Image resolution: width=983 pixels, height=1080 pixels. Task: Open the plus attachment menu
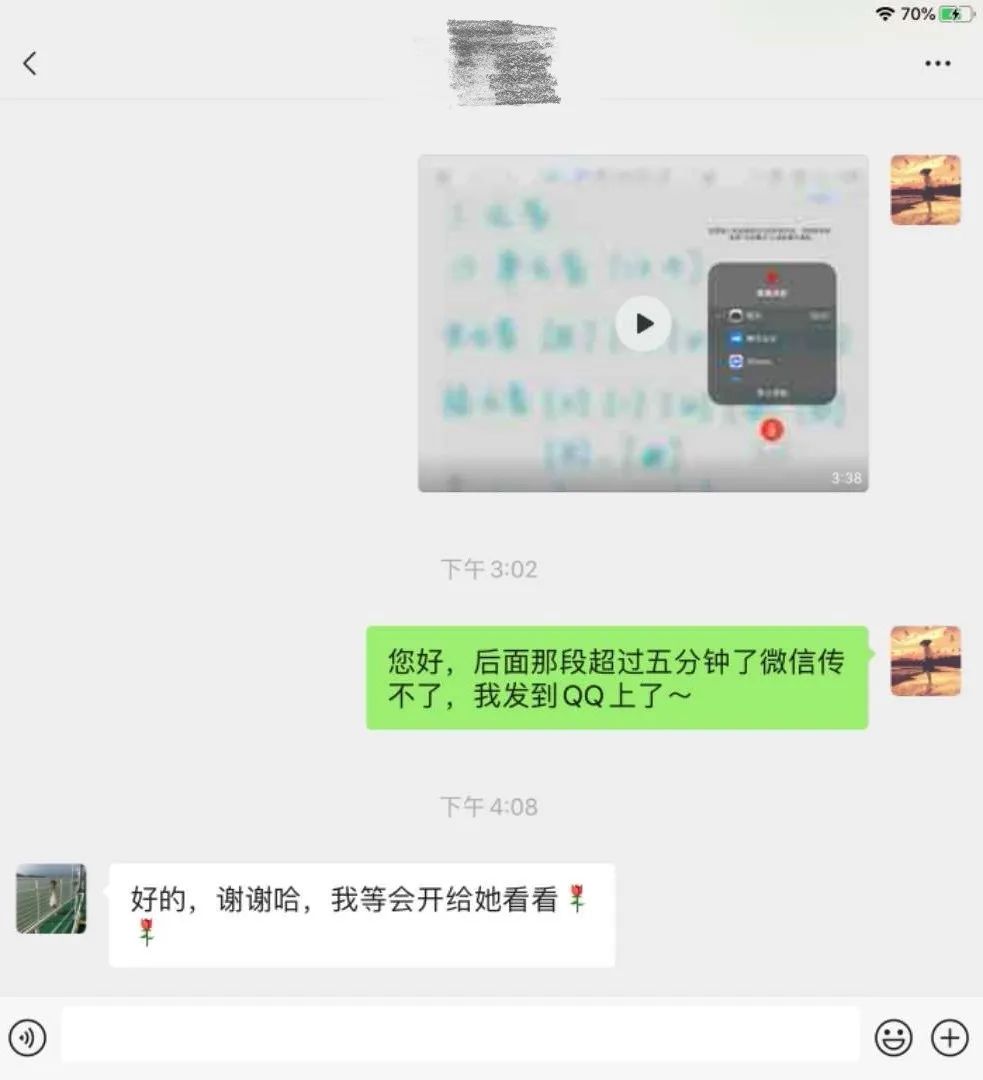click(x=949, y=1037)
